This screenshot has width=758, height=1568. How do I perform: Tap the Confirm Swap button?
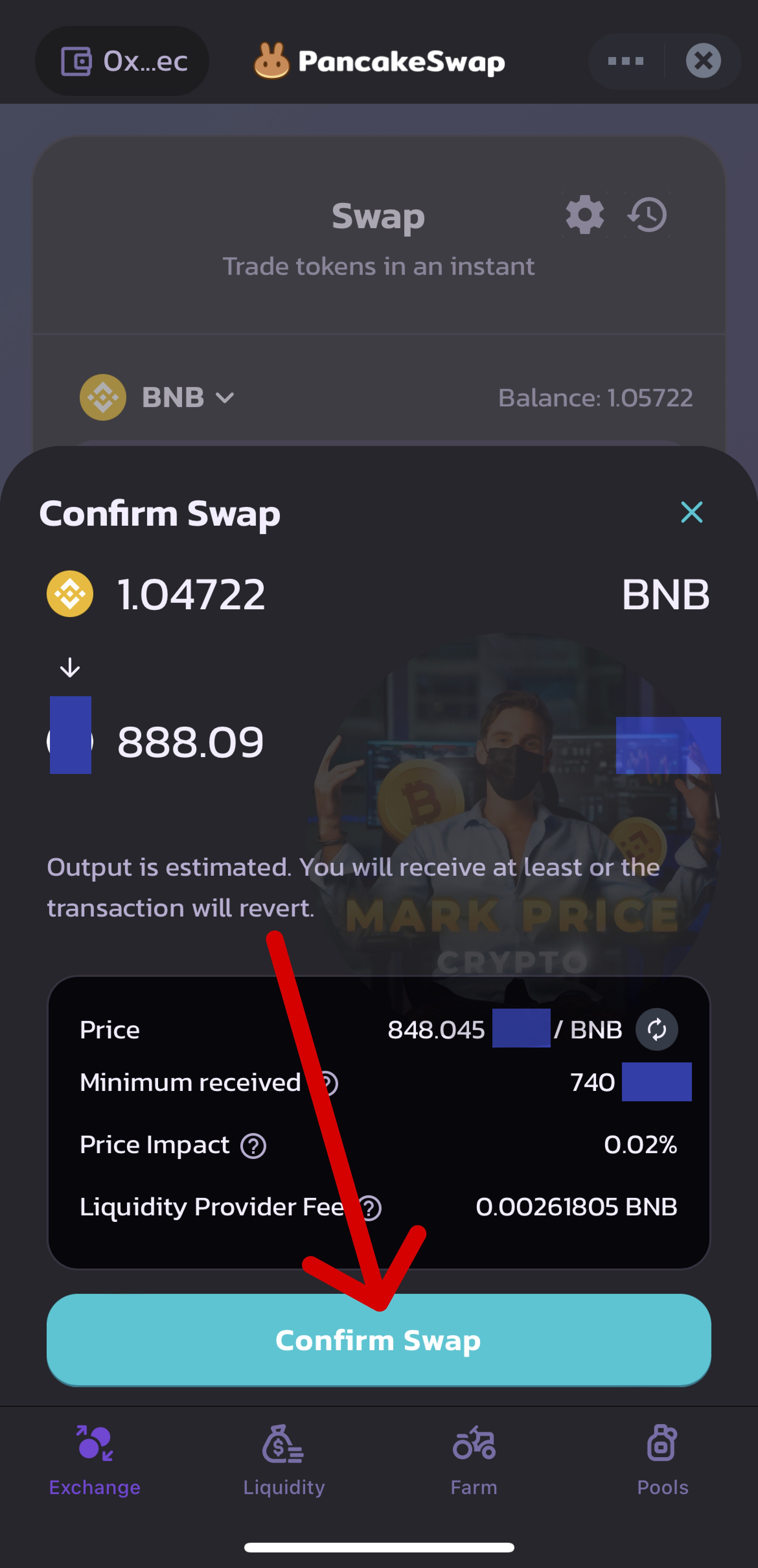(x=378, y=1340)
